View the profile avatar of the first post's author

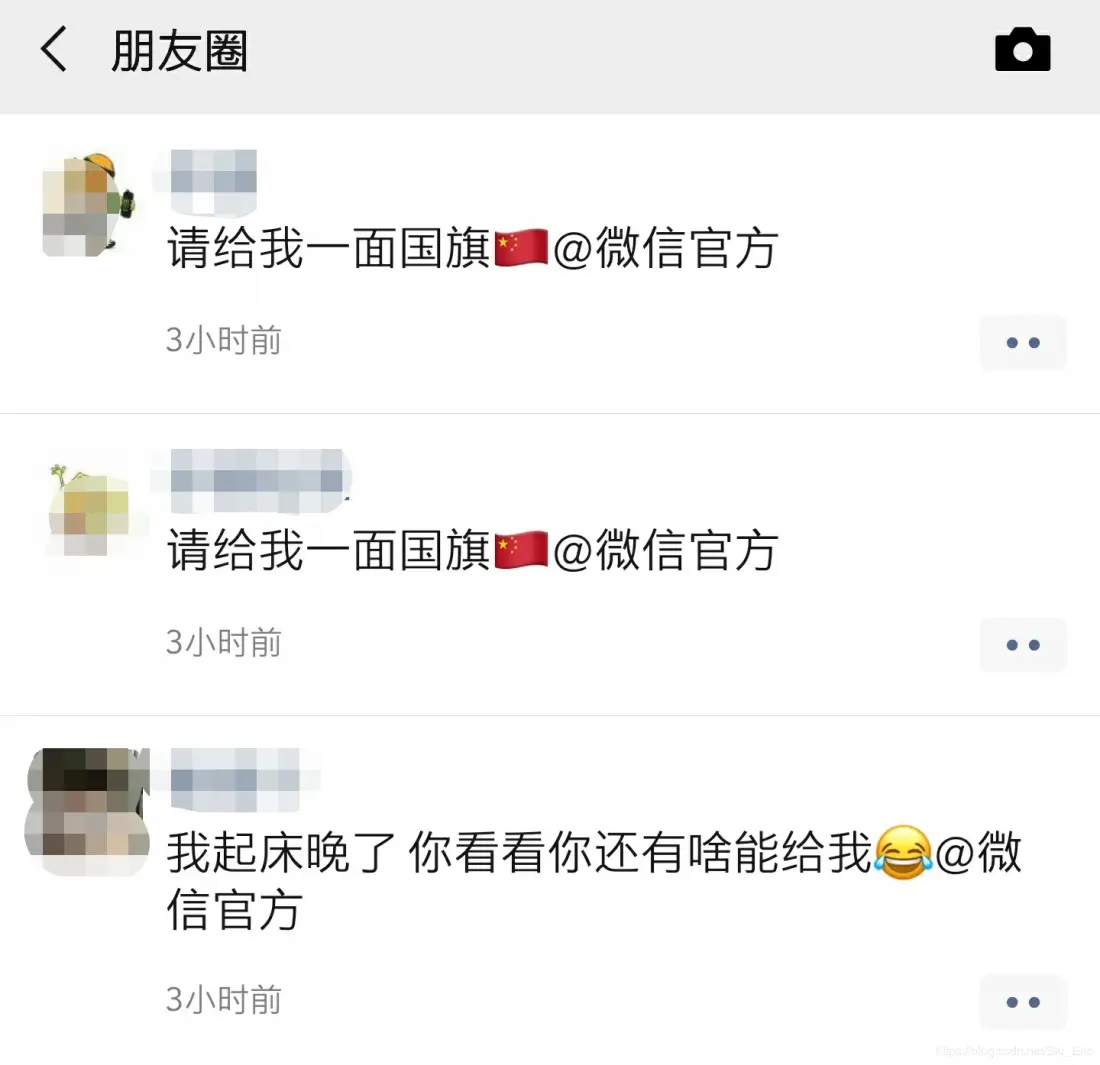click(90, 205)
